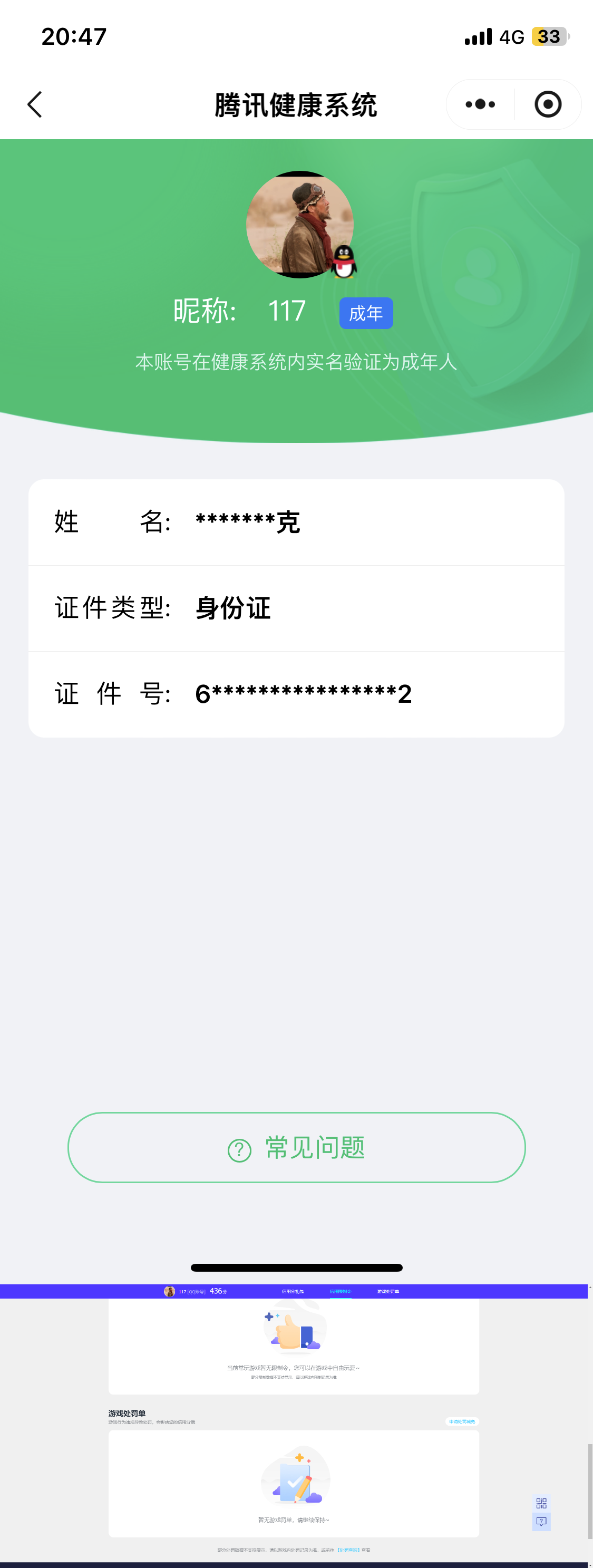
Task: Tap the small avatar in the purple credit bar
Action: pyautogui.click(x=169, y=1291)
